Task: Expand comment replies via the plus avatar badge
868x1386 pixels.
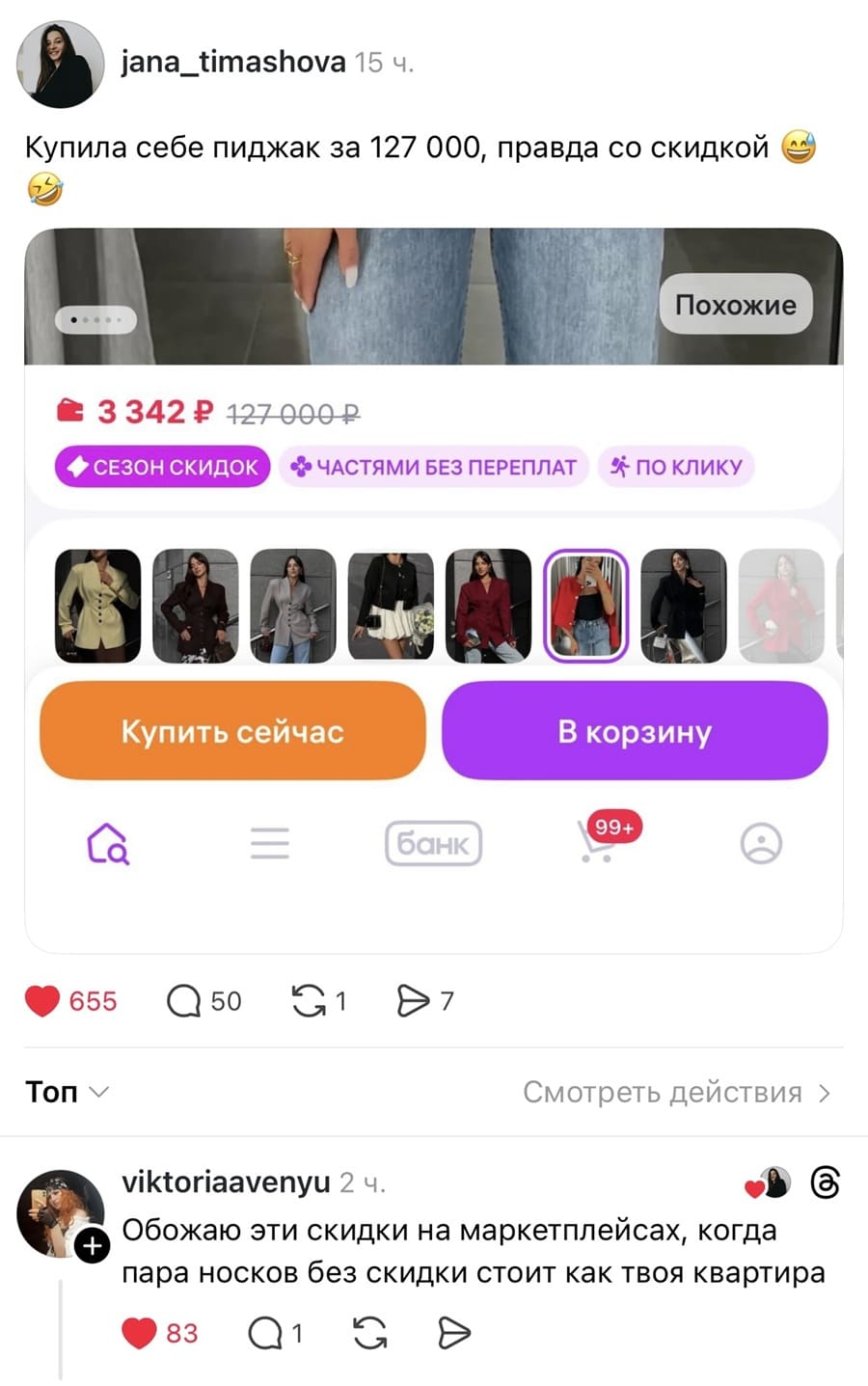Action: pos(94,1246)
